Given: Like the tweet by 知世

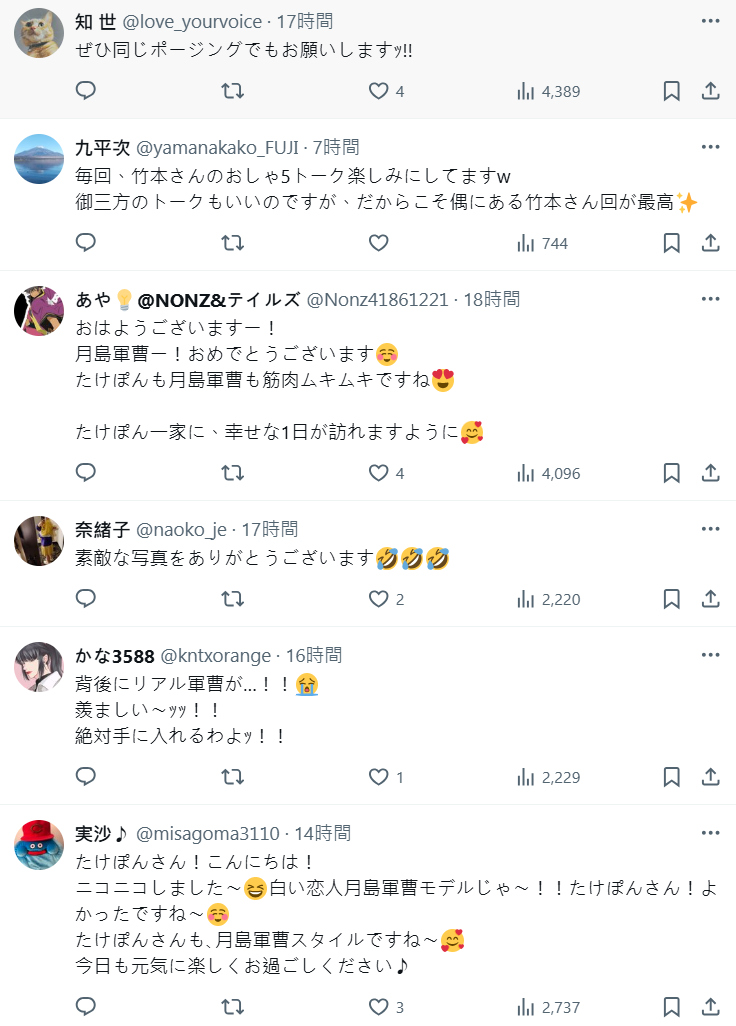Looking at the screenshot, I should pos(378,91).
